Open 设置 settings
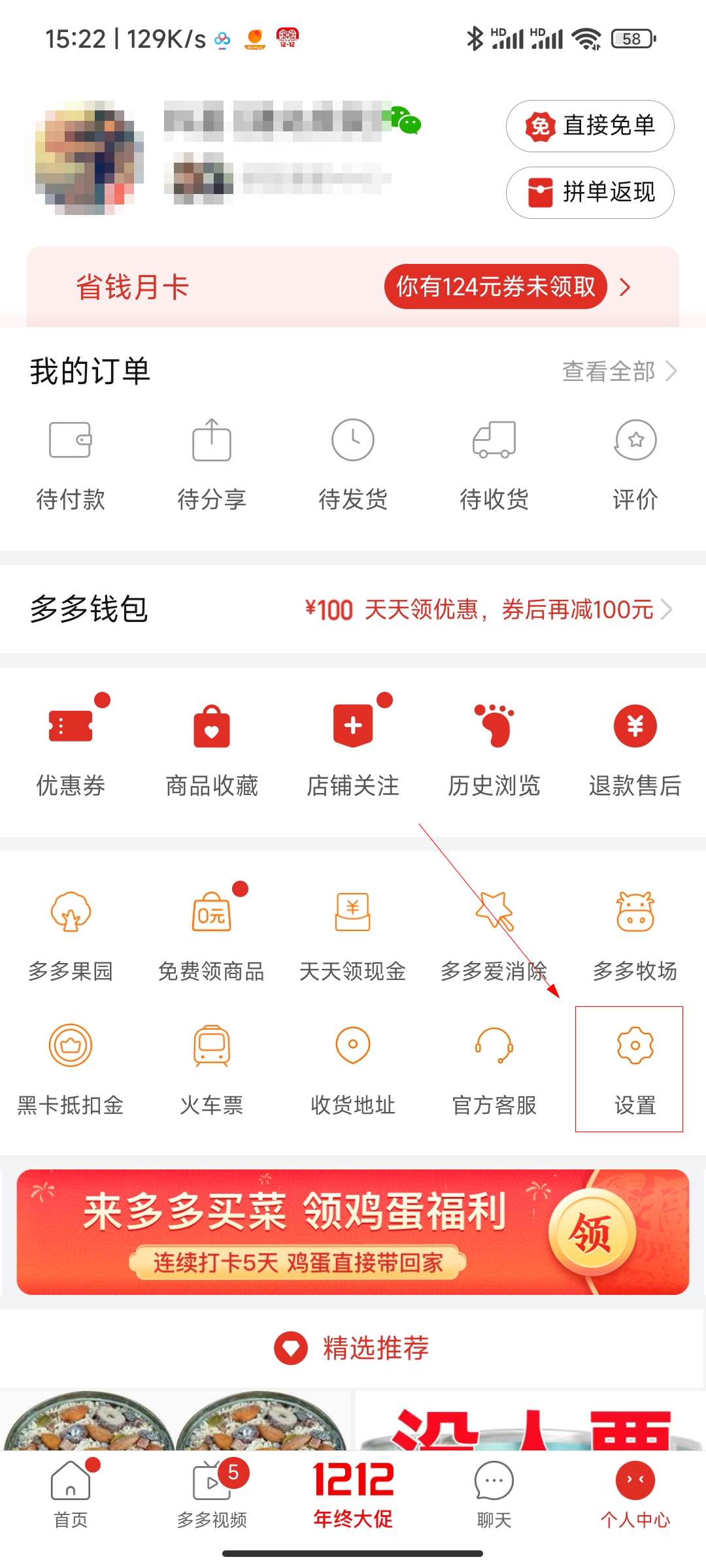 click(634, 1069)
